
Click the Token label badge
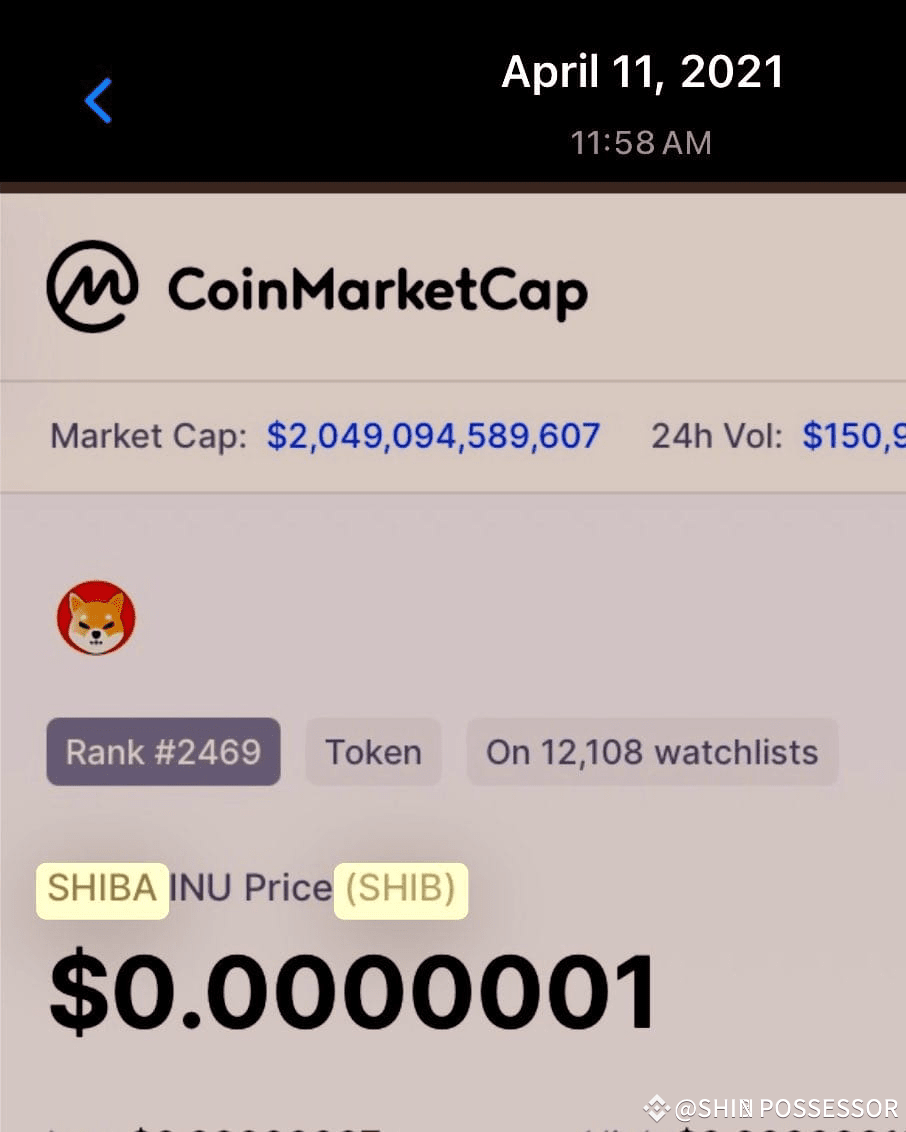tap(373, 752)
